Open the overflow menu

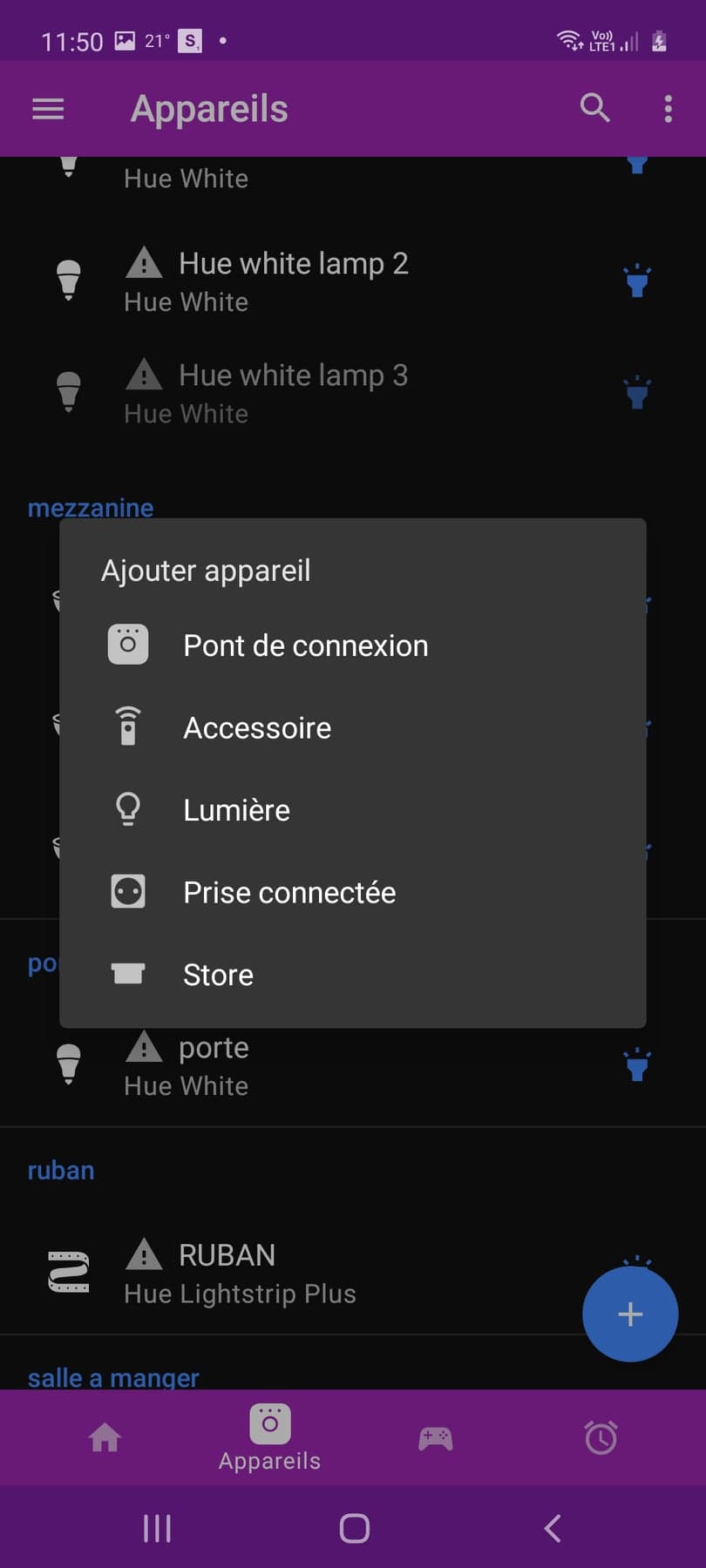668,109
